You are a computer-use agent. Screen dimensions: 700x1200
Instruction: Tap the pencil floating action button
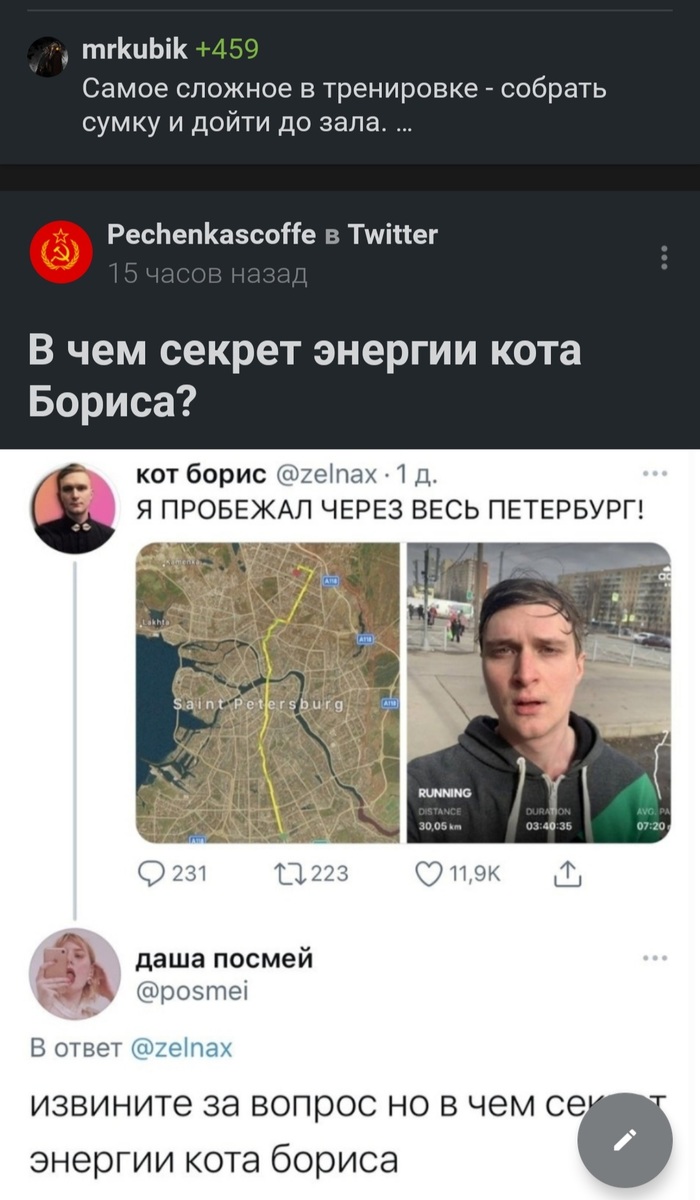[x=625, y=1140]
